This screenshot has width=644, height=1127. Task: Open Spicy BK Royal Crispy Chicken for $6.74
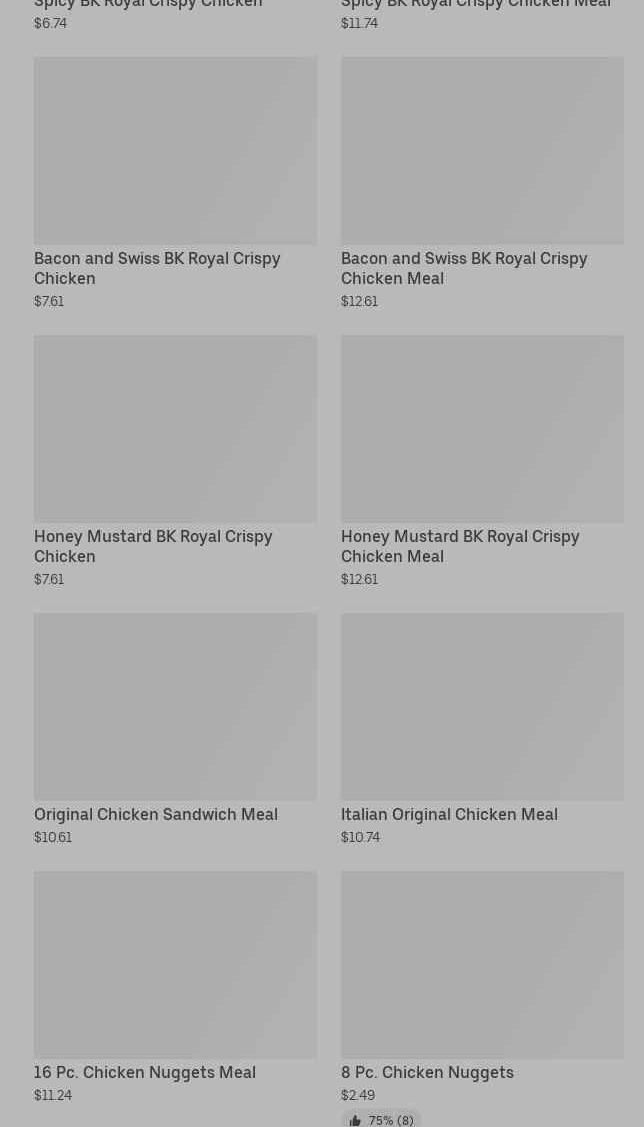pyautogui.click(x=175, y=14)
